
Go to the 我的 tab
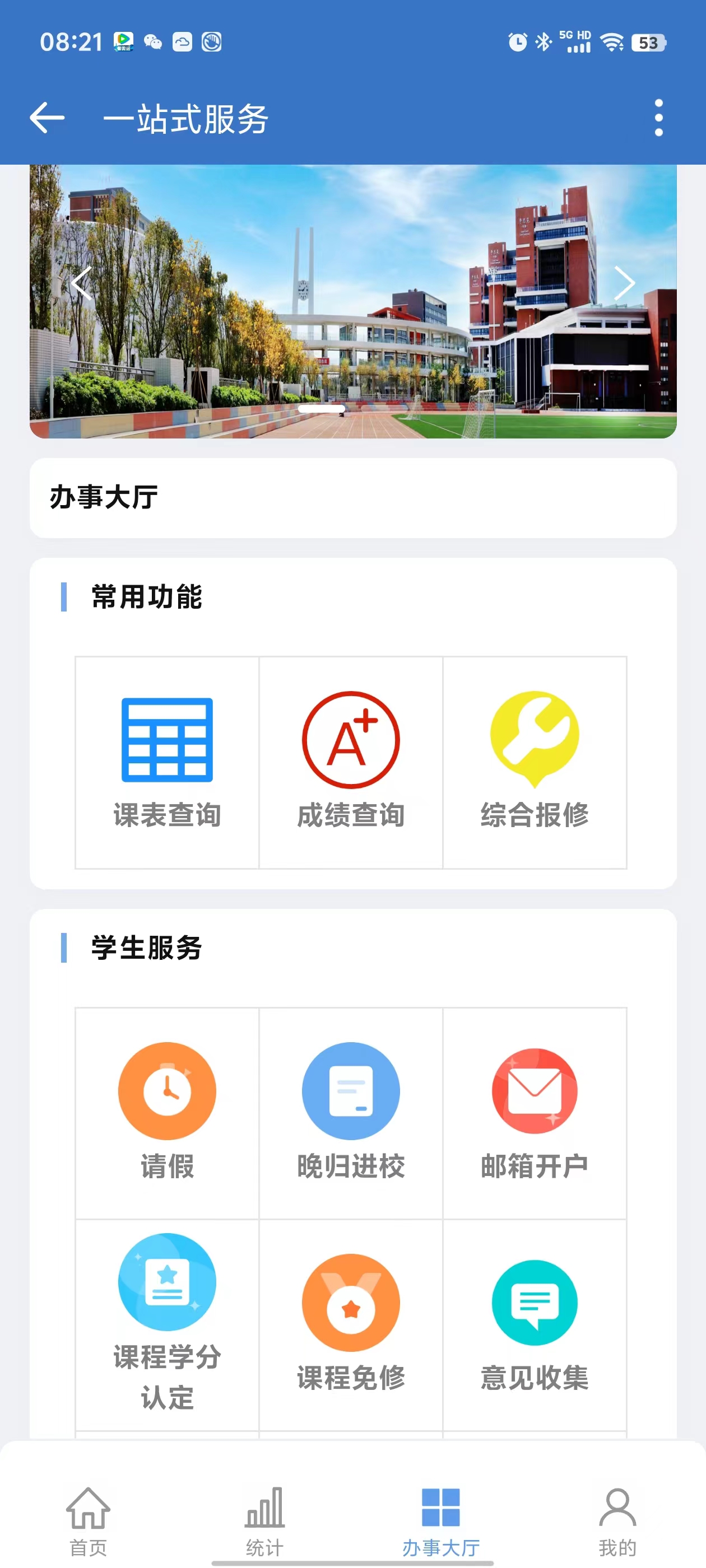tap(617, 1520)
